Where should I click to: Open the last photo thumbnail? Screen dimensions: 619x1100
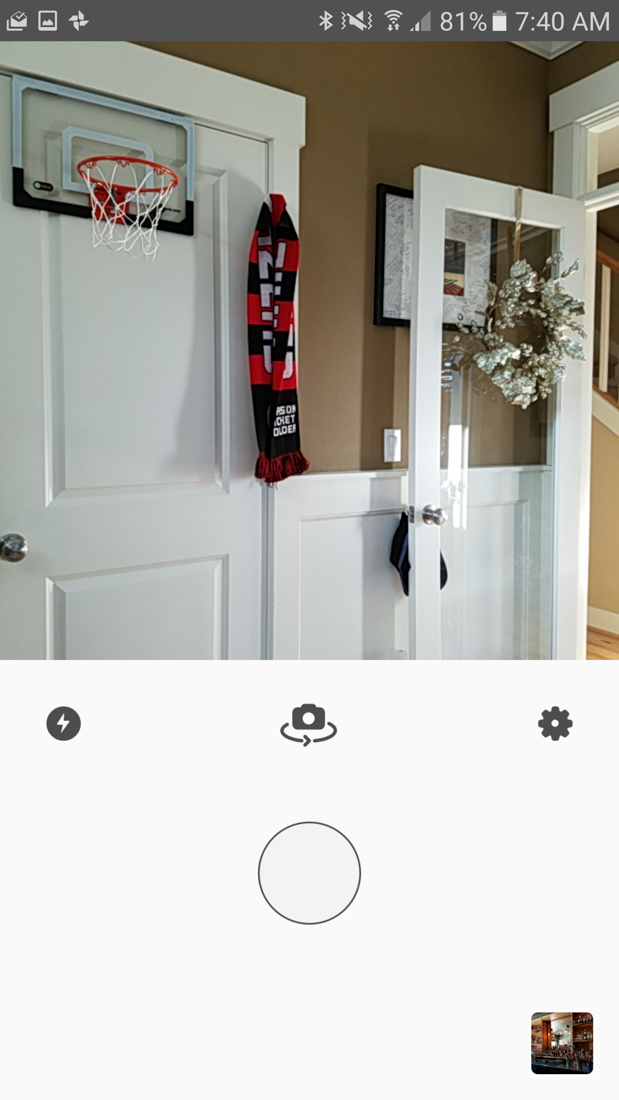click(562, 1043)
